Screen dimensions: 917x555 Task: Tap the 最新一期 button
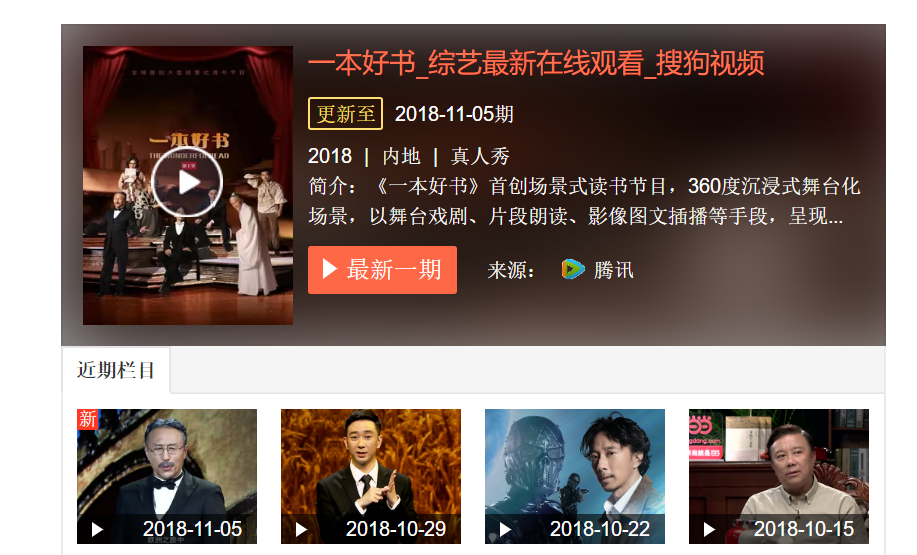coord(382,270)
